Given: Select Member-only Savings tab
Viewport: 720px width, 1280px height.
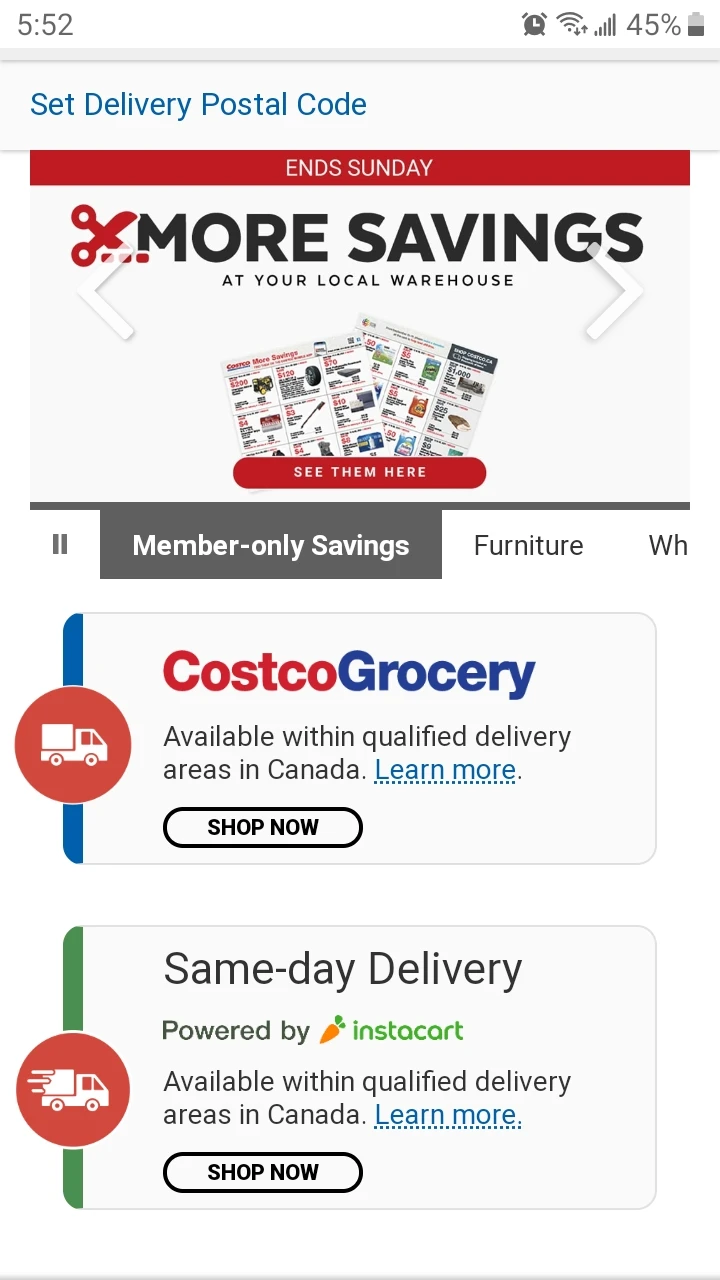Looking at the screenshot, I should pyautogui.click(x=270, y=545).
